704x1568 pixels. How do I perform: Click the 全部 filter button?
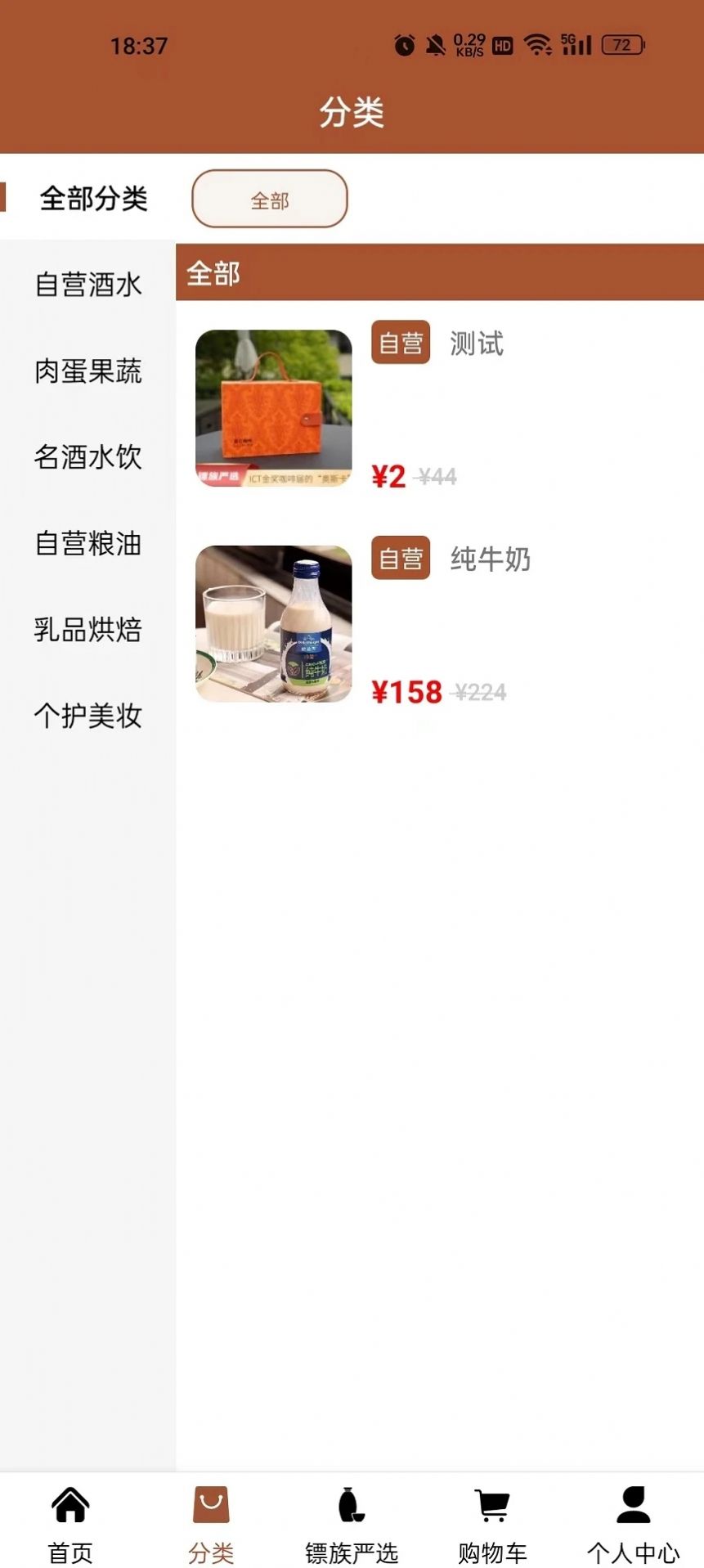[270, 199]
